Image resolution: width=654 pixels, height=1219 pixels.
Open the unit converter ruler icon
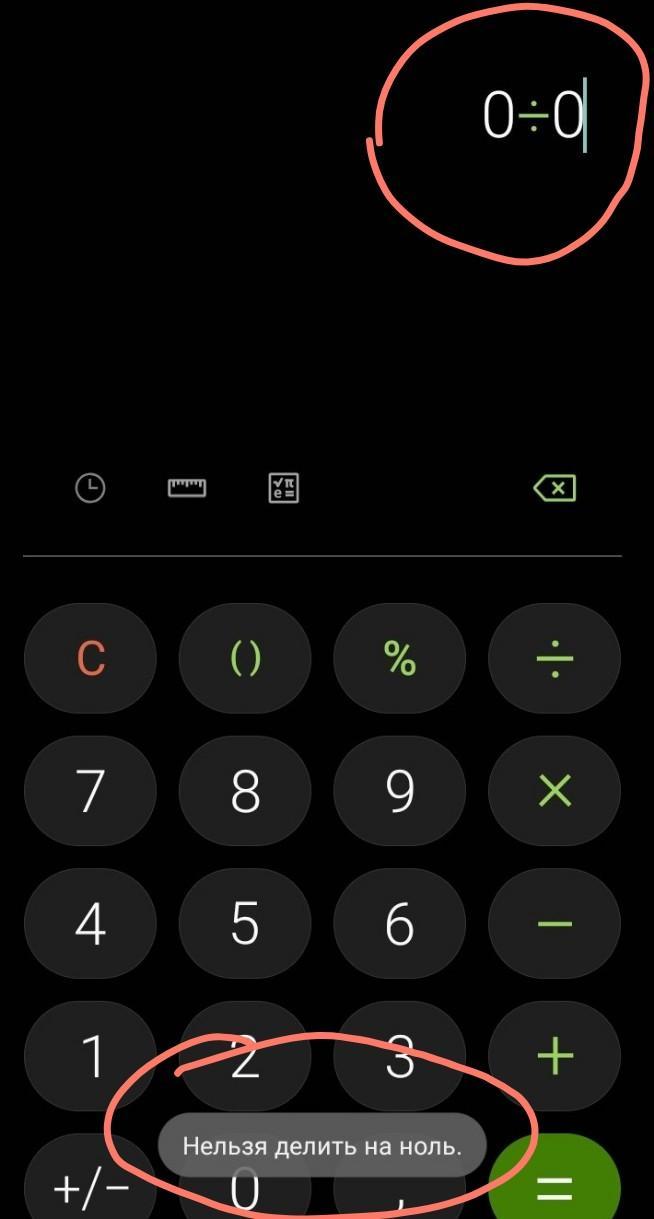click(186, 488)
